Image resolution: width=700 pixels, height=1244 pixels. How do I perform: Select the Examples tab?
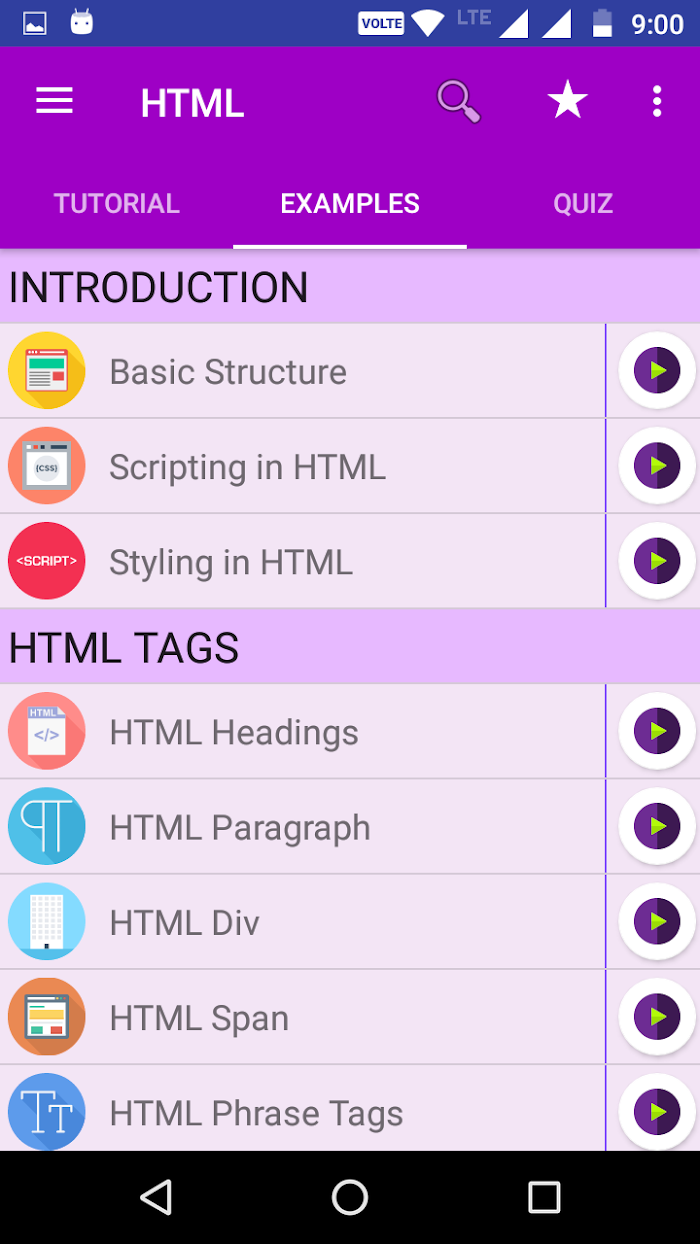pos(350,204)
